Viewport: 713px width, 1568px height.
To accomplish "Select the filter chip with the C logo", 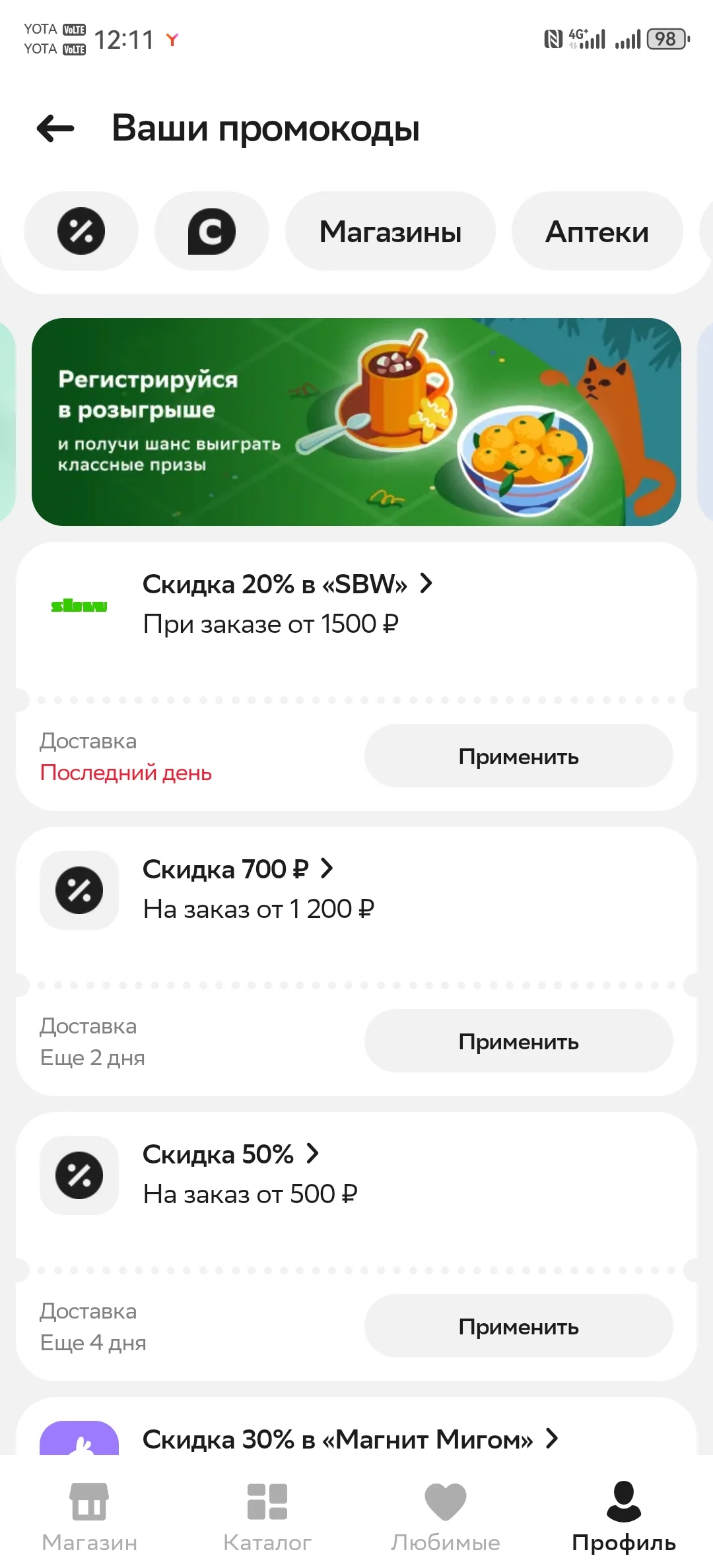I will tap(212, 231).
